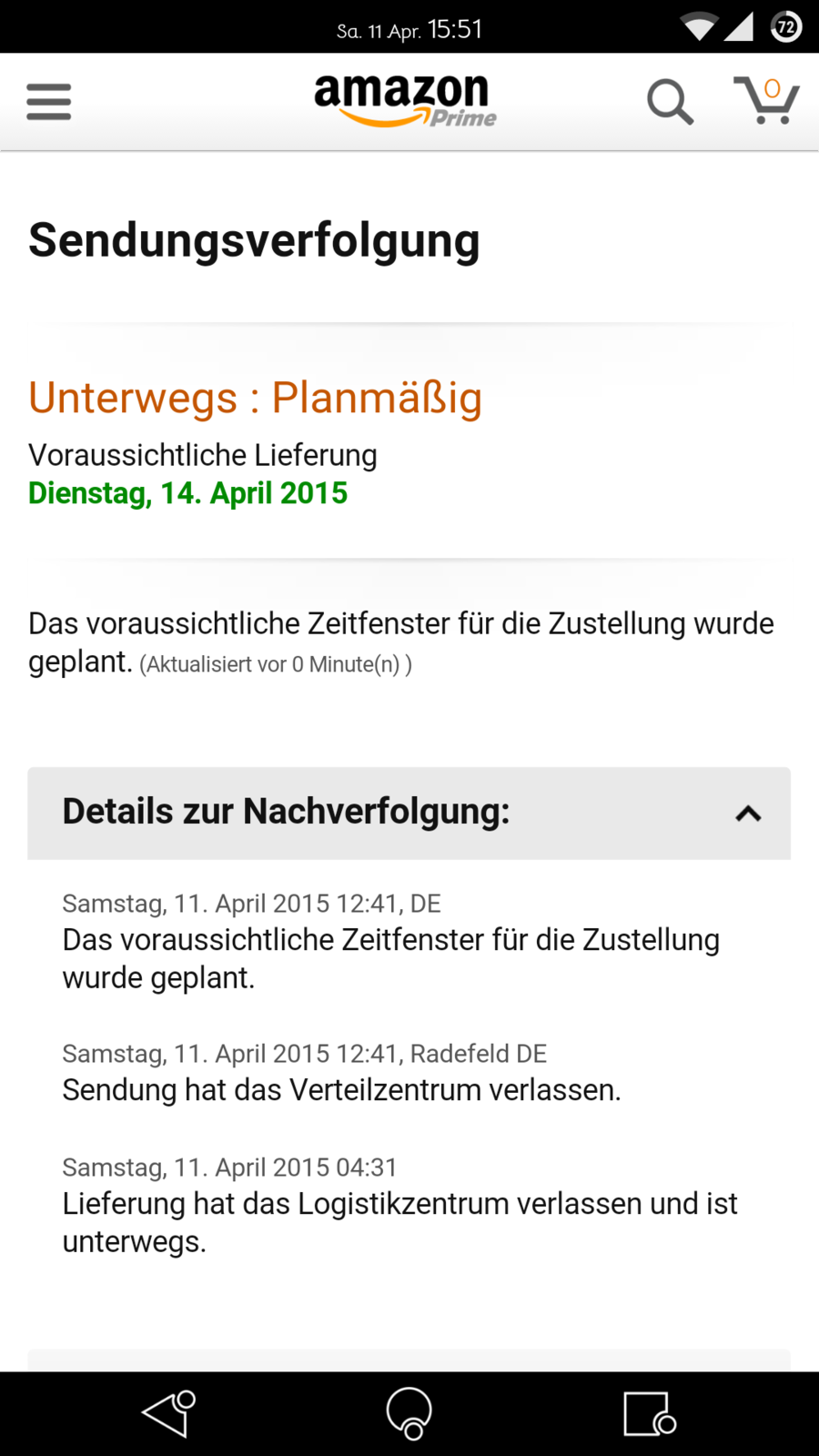Tap the Amazon Prime logo to go home

[x=405, y=100]
